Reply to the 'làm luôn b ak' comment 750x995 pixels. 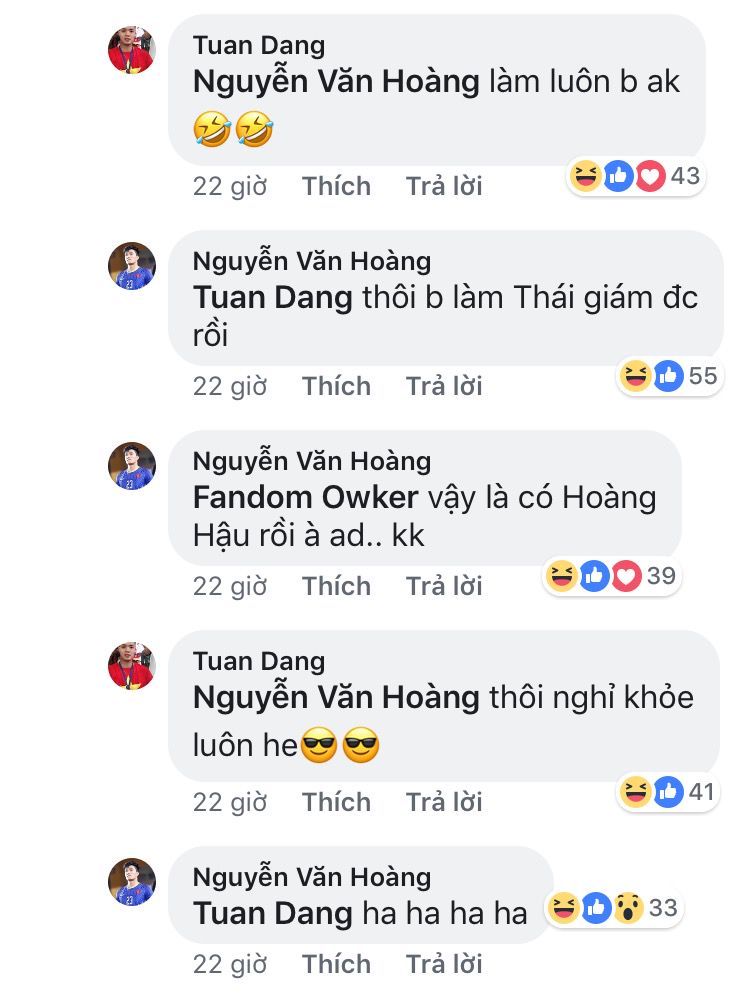coord(444,186)
